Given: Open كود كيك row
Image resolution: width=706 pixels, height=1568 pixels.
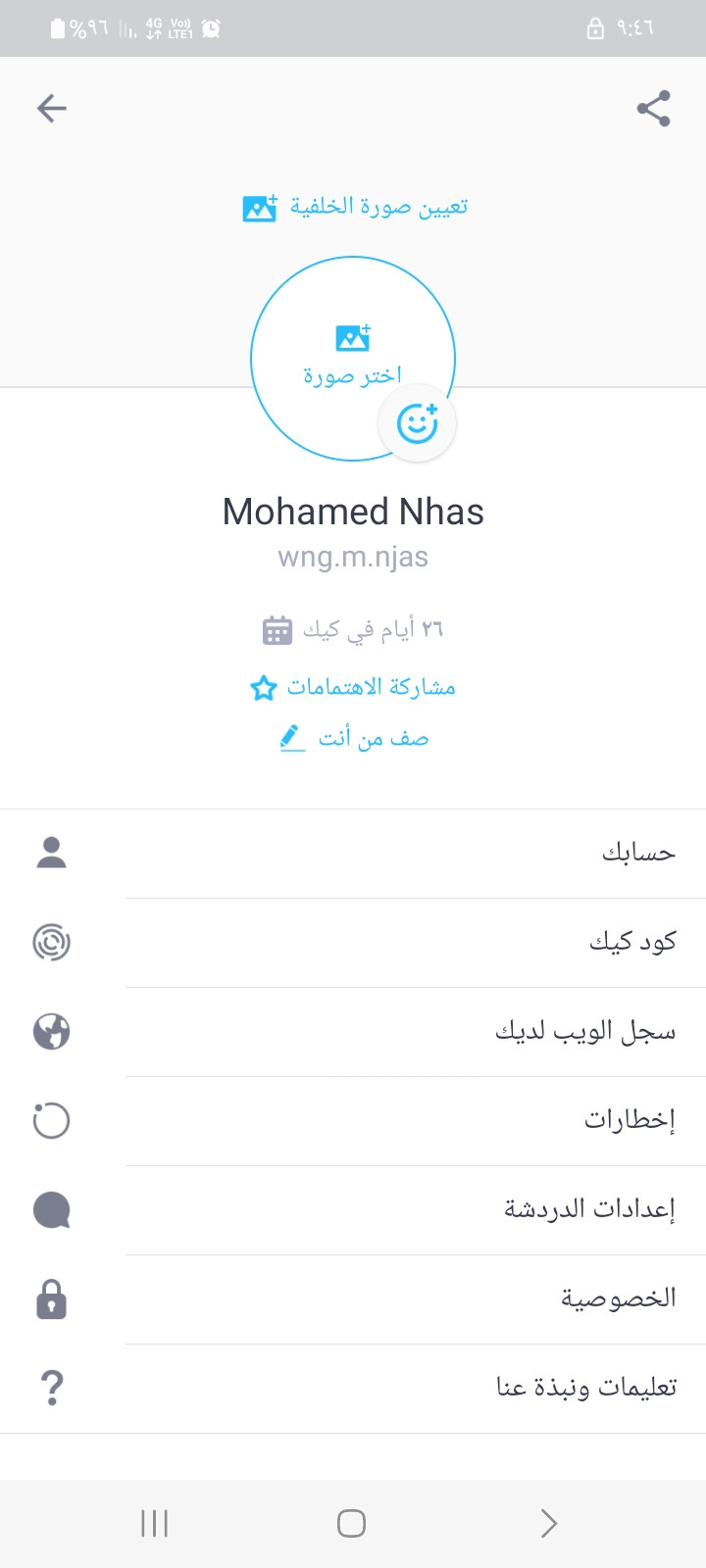Looking at the screenshot, I should [x=353, y=943].
